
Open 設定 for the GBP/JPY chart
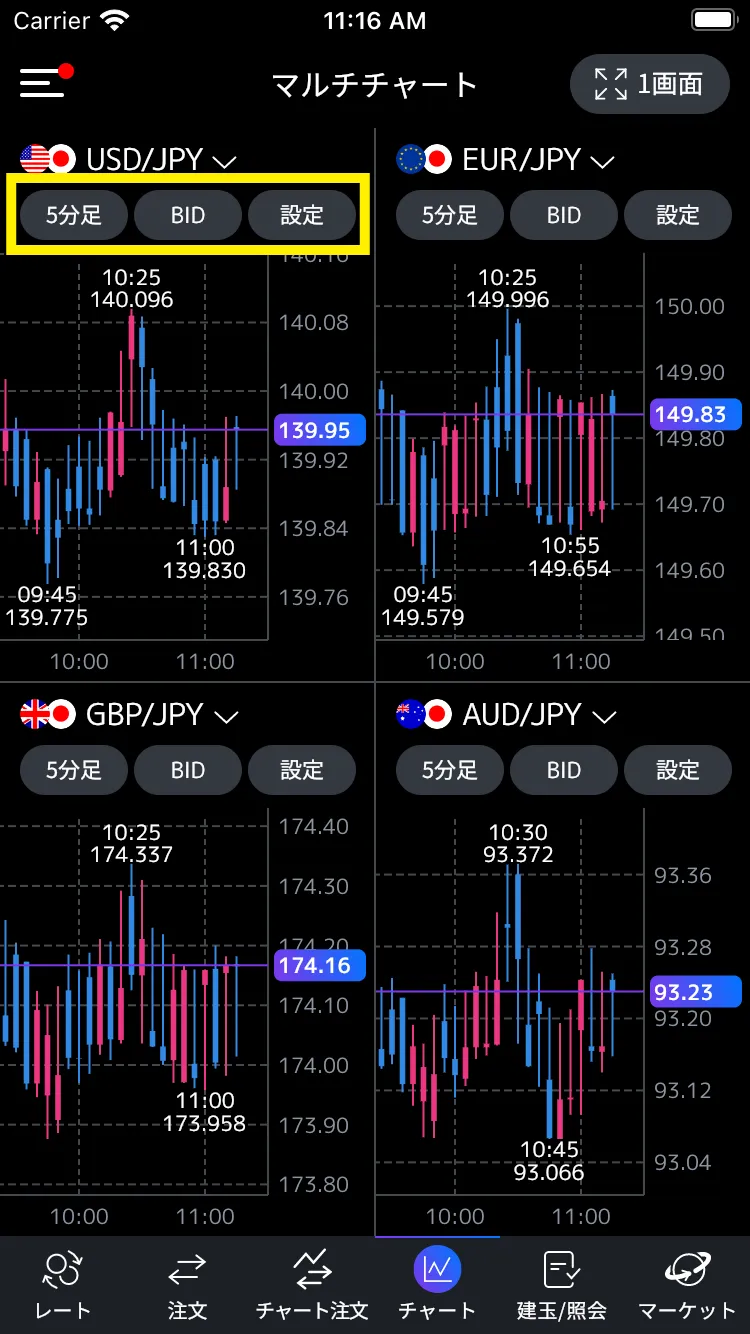302,770
